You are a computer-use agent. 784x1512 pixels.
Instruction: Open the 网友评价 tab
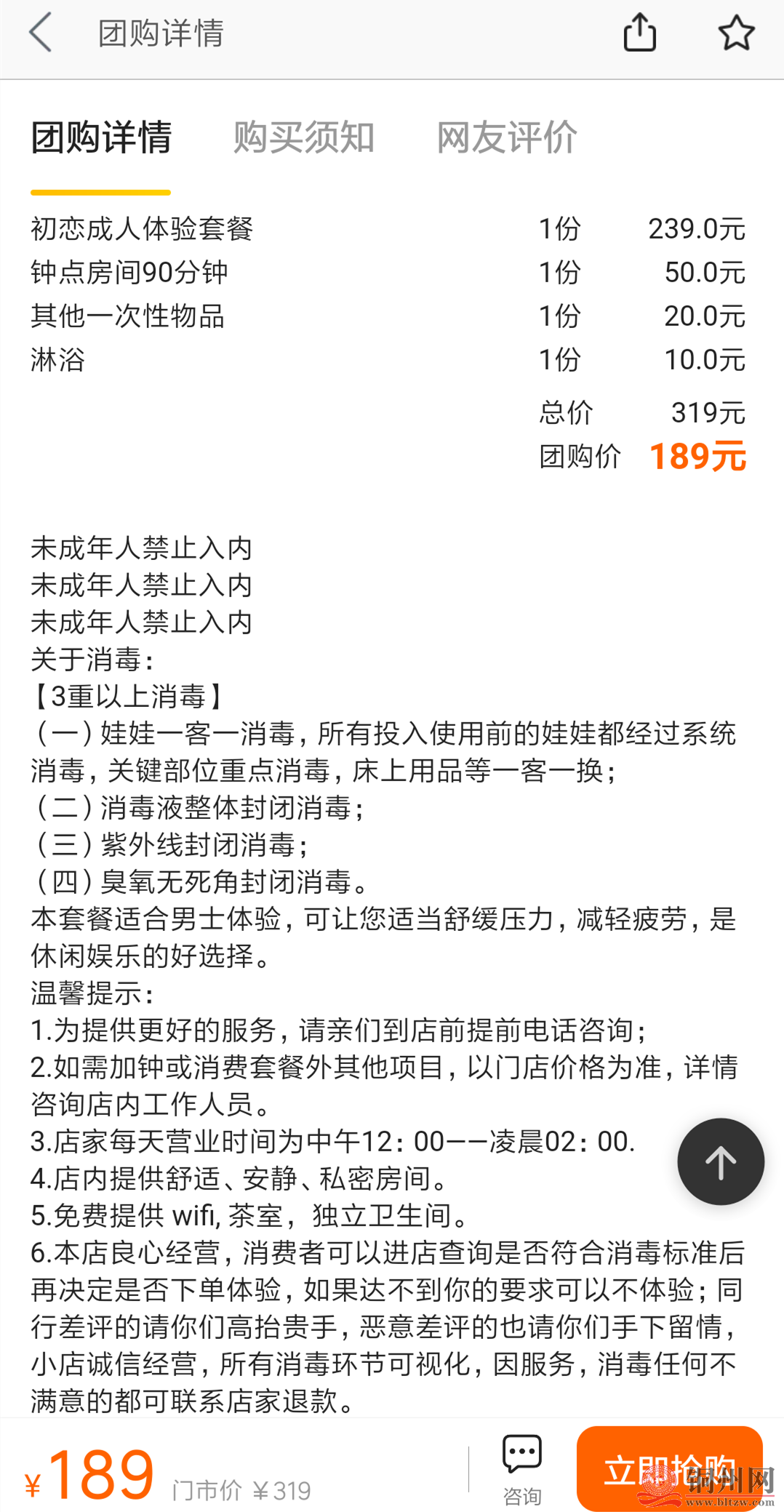(x=506, y=138)
